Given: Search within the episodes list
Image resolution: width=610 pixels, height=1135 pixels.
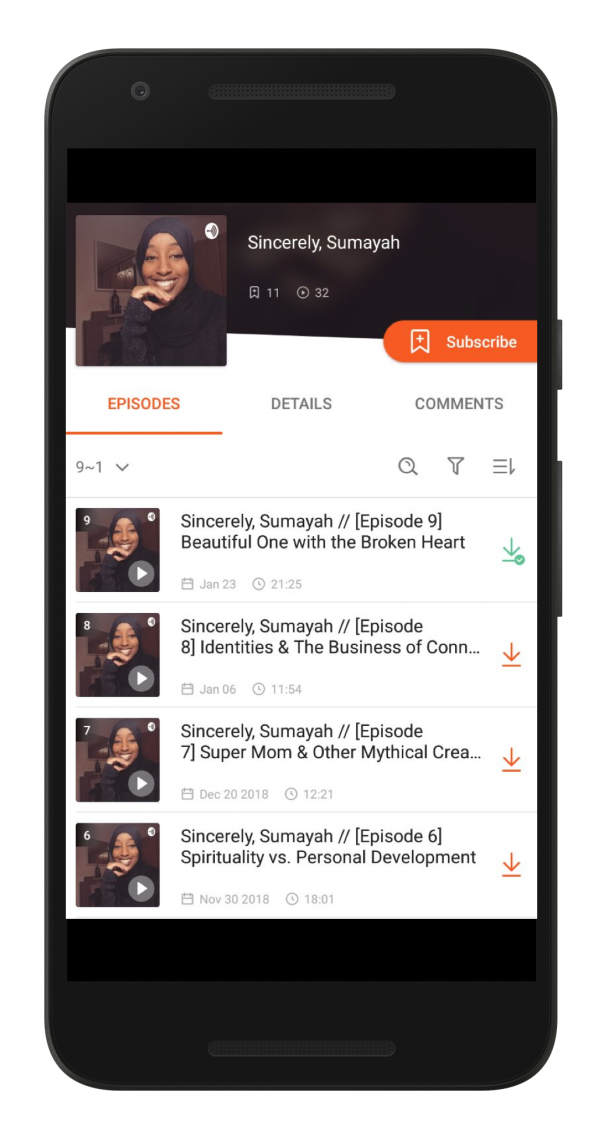Looking at the screenshot, I should tap(408, 466).
